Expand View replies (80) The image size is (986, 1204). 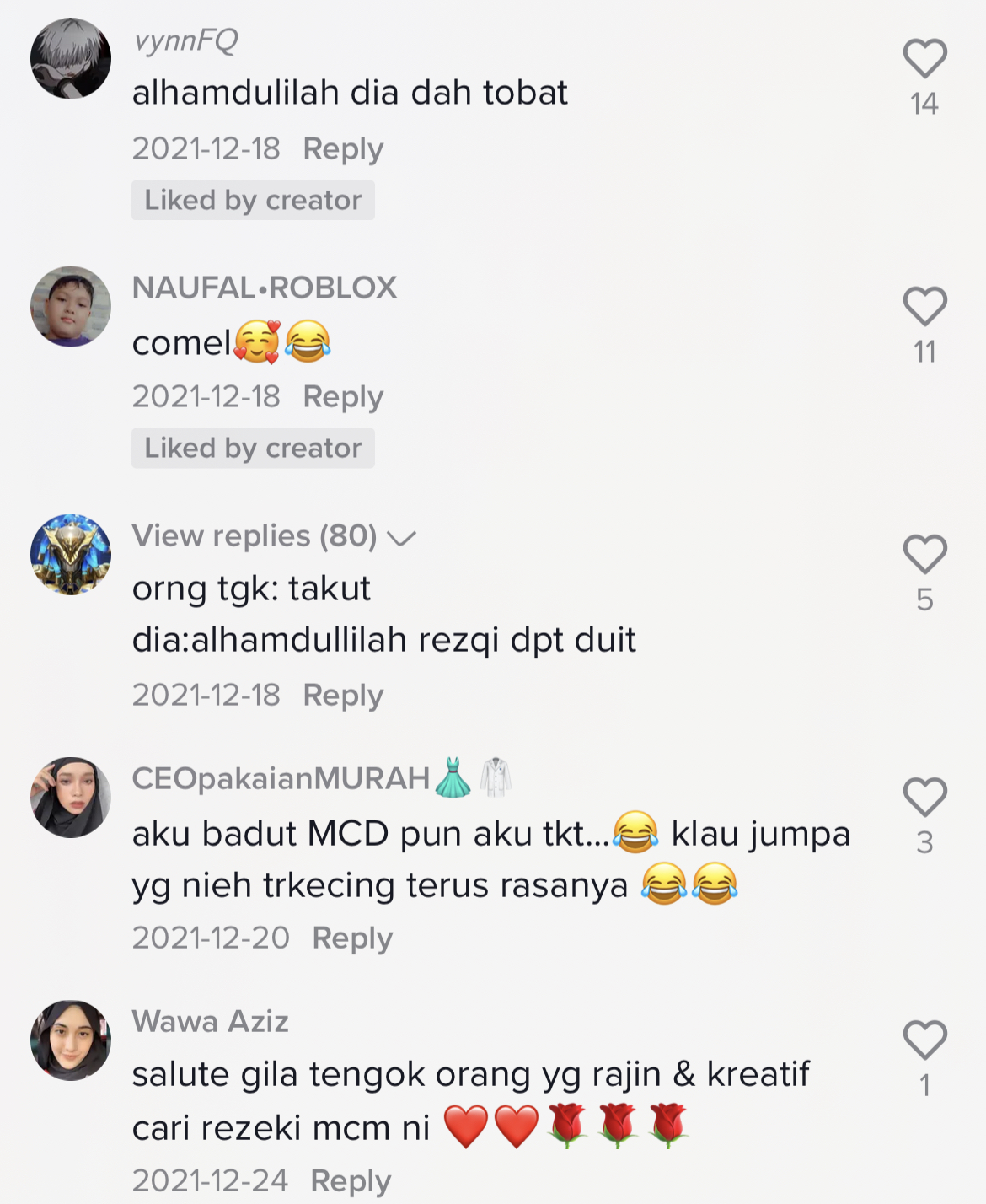point(273,536)
